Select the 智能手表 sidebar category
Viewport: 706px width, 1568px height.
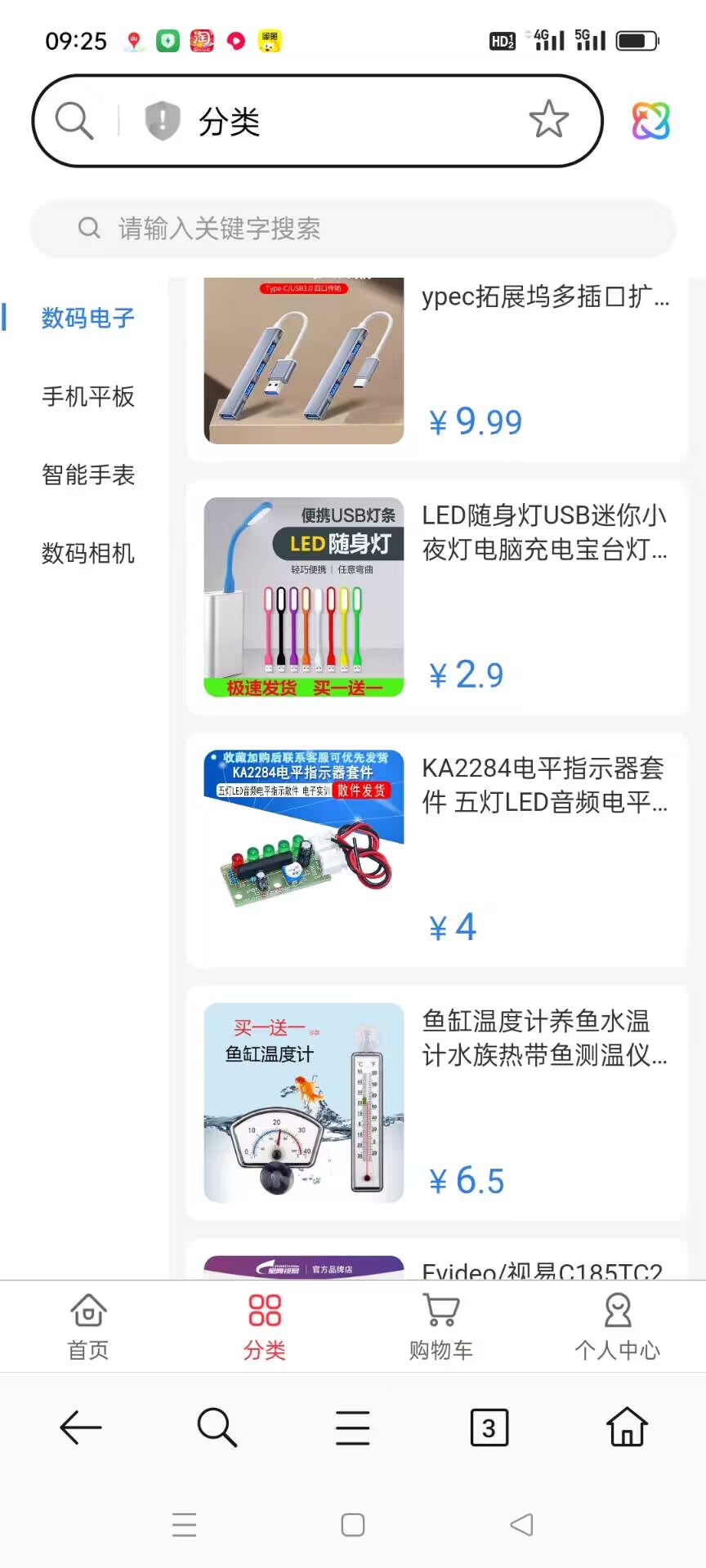click(x=88, y=475)
